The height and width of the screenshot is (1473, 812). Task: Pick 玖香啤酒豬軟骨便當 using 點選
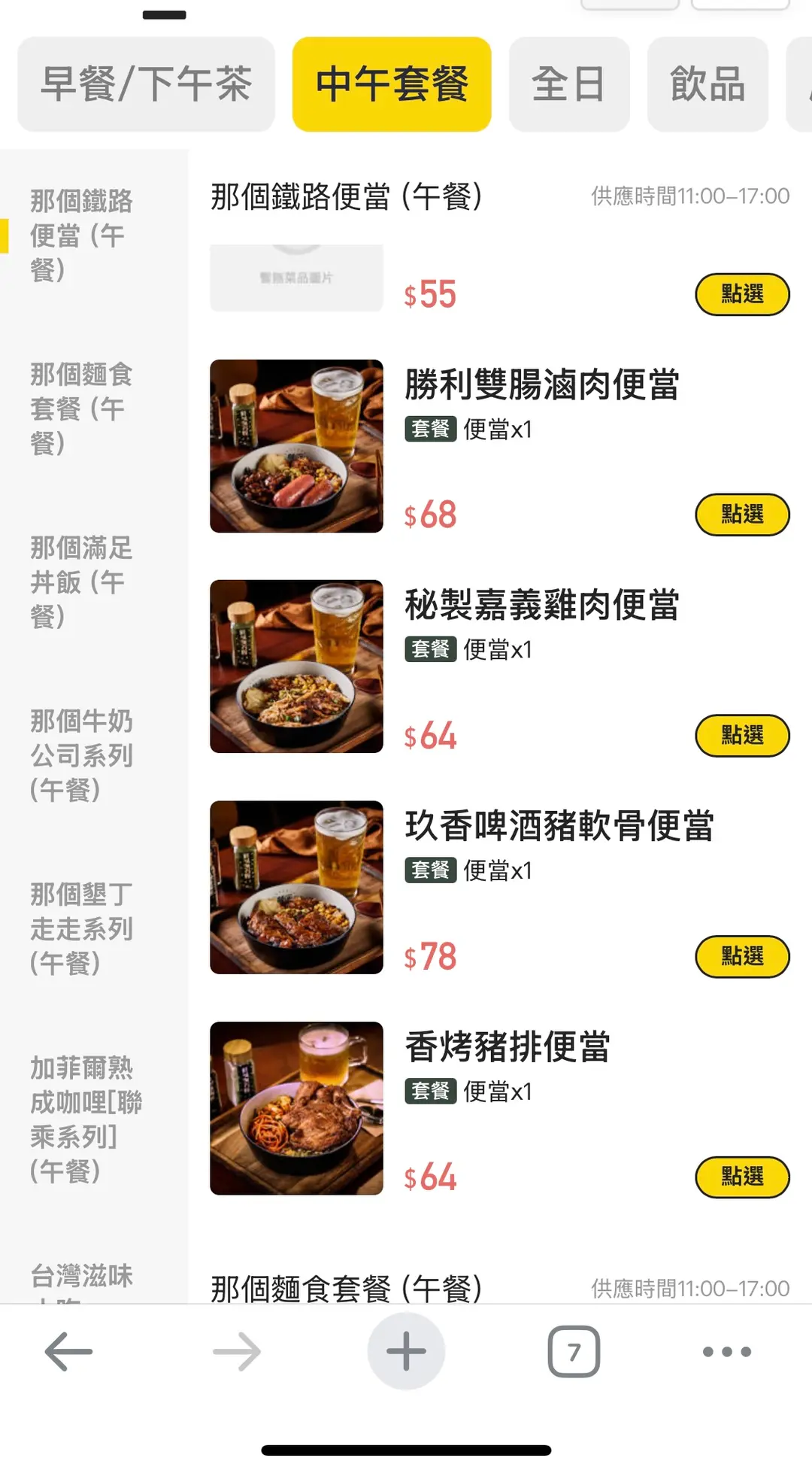(741, 956)
